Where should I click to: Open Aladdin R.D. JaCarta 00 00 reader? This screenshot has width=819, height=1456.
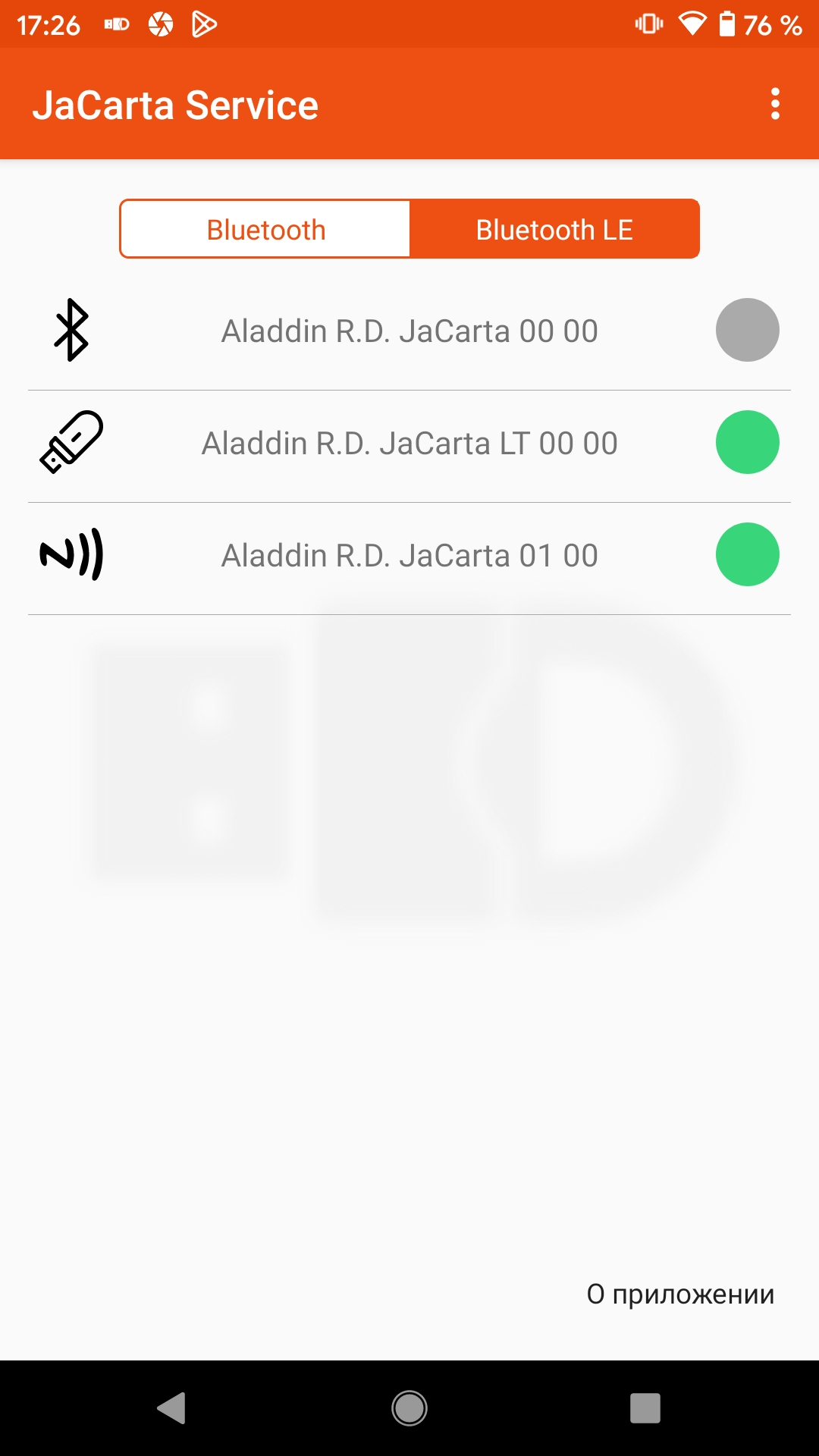coord(409,331)
